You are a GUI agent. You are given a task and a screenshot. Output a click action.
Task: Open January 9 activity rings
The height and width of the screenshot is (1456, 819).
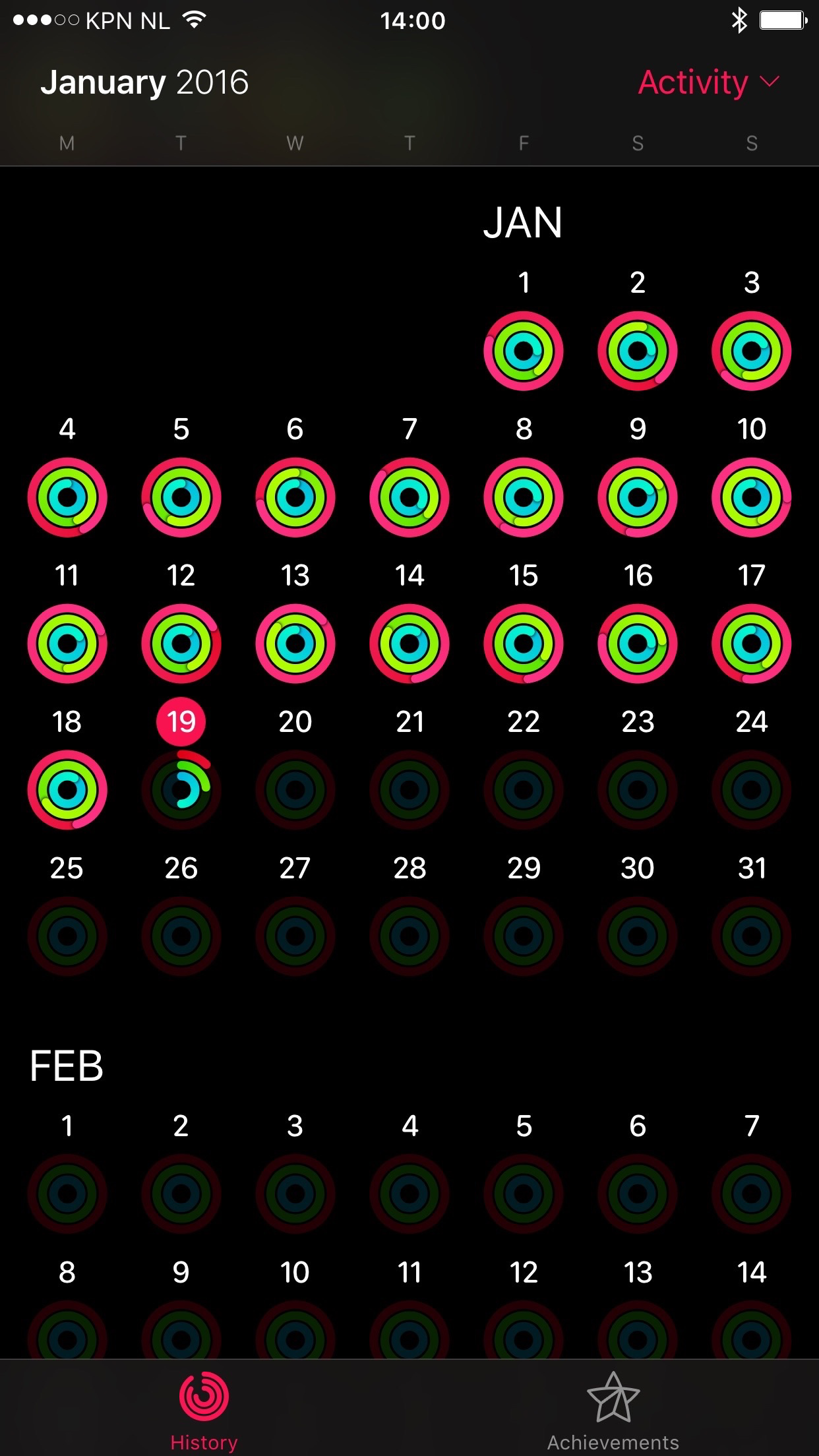click(638, 497)
